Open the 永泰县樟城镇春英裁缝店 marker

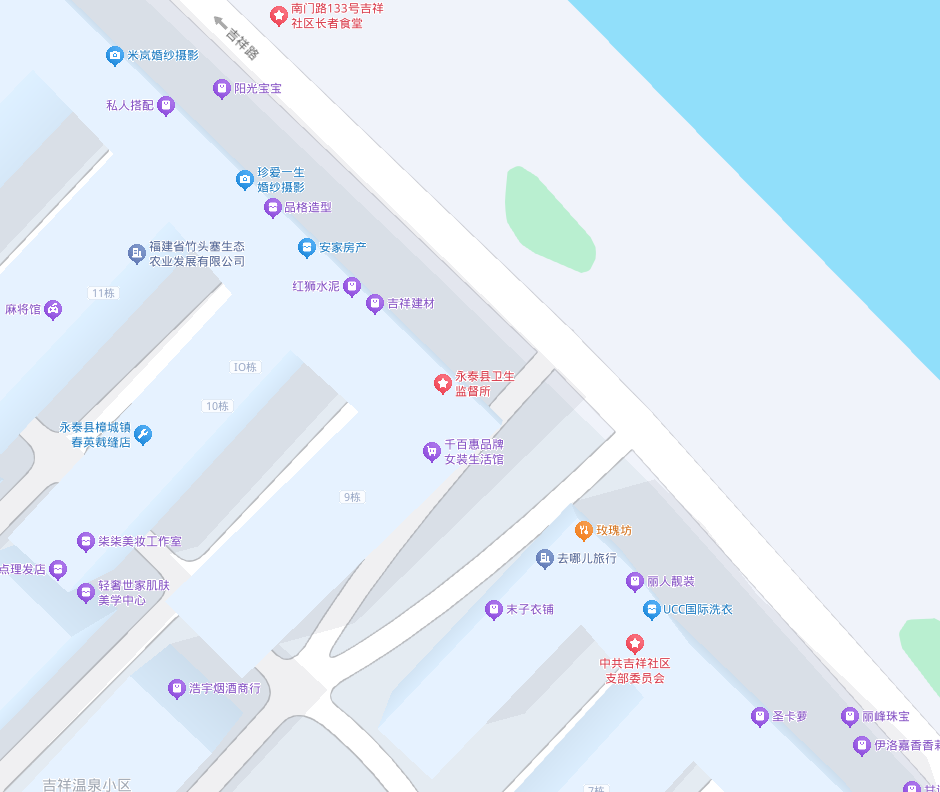click(x=143, y=435)
